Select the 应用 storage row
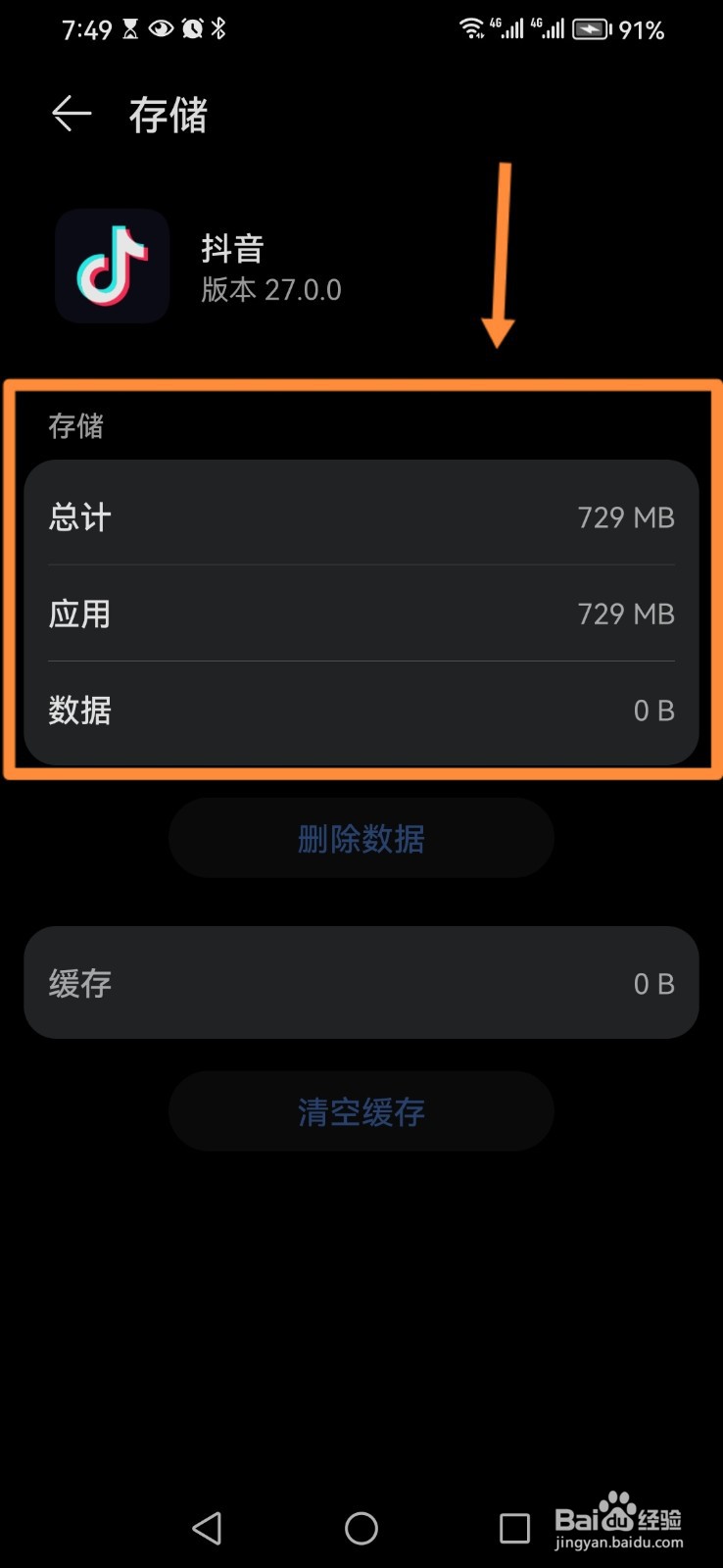 click(361, 613)
